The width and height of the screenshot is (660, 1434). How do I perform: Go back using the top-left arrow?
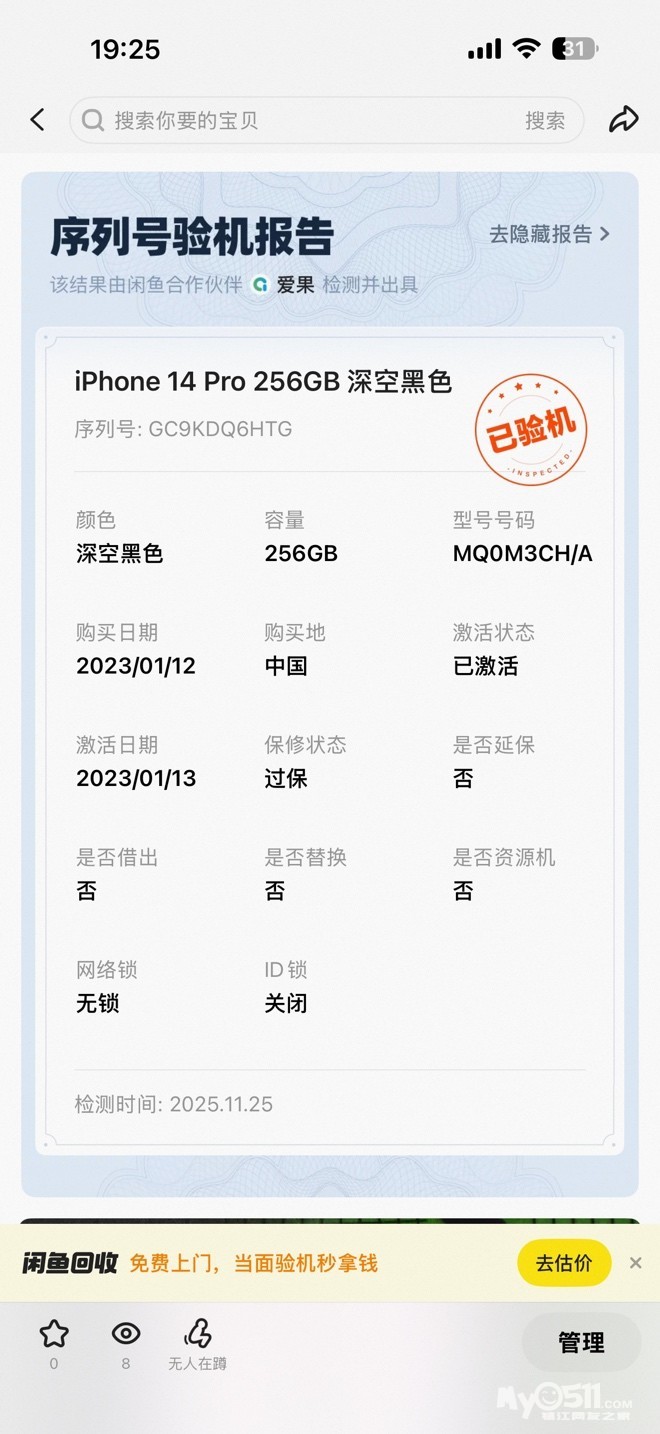click(37, 120)
